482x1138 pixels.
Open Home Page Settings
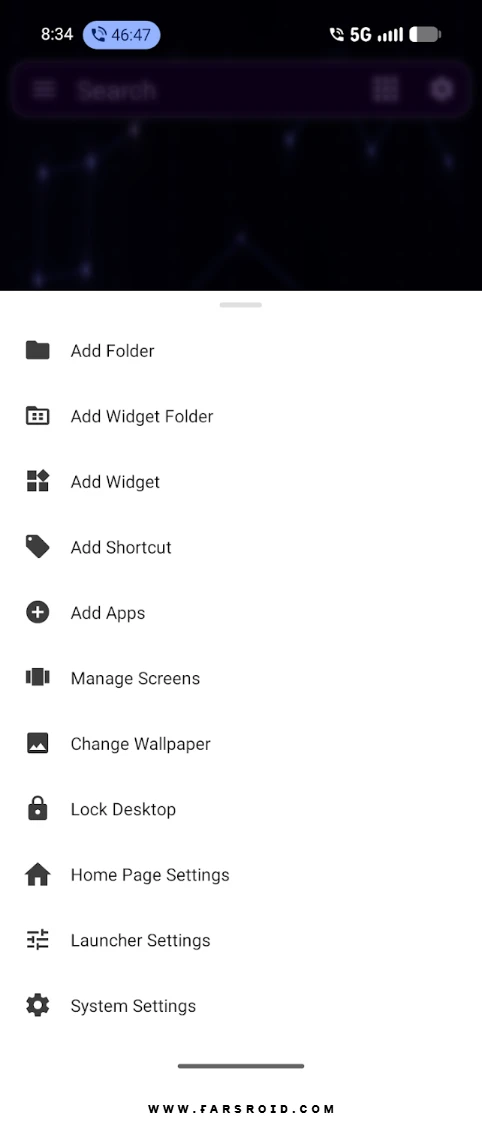click(241, 875)
